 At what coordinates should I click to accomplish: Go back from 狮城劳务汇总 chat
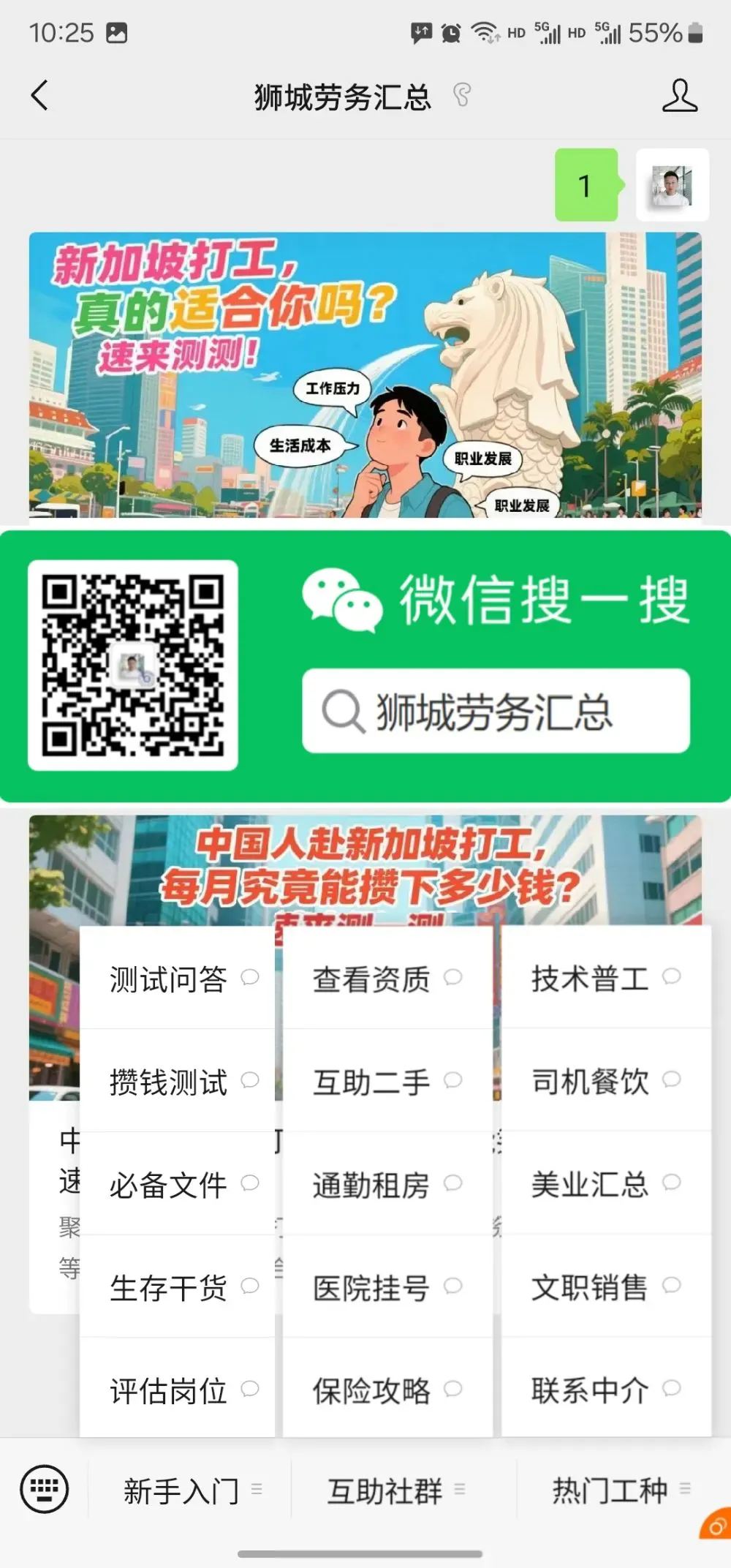tap(40, 96)
